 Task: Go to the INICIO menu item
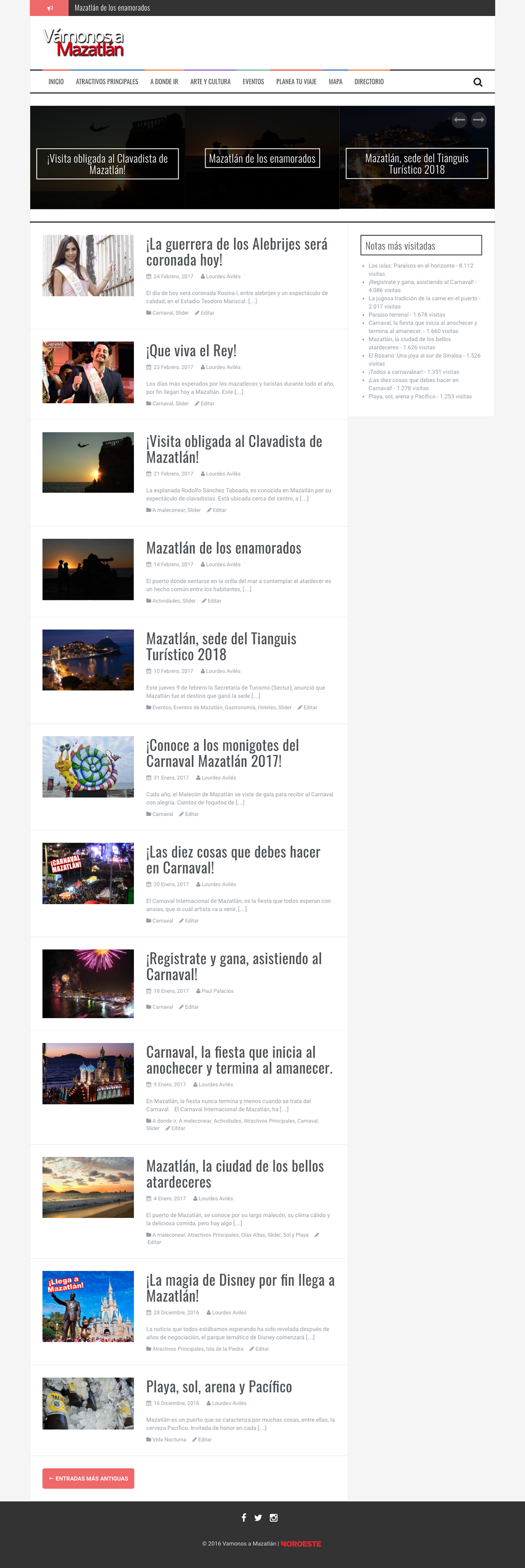(x=56, y=81)
